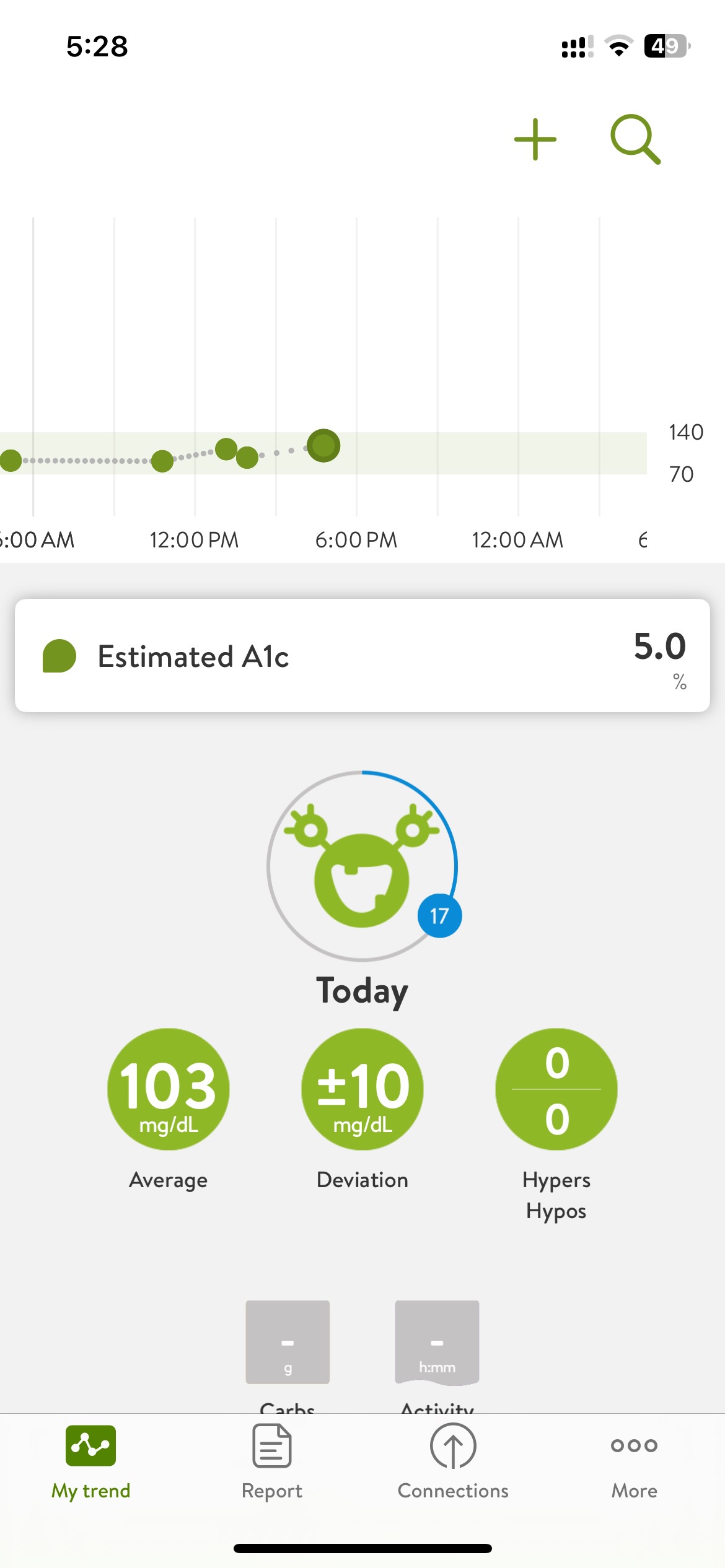Open the ±10 mg/dL Deviation stat
The width and height of the screenshot is (725, 1568).
point(362,1089)
